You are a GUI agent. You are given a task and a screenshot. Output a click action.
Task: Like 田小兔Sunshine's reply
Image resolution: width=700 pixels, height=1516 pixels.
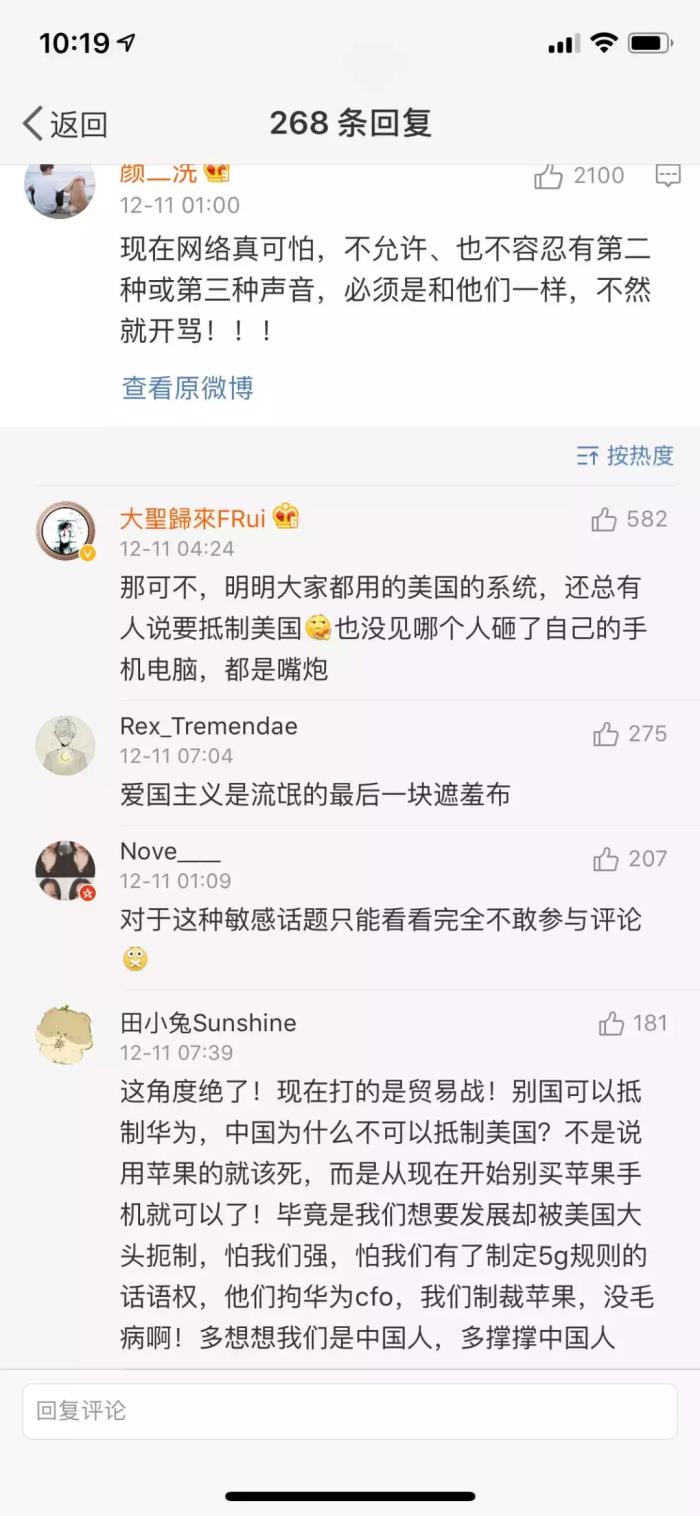(611, 1023)
